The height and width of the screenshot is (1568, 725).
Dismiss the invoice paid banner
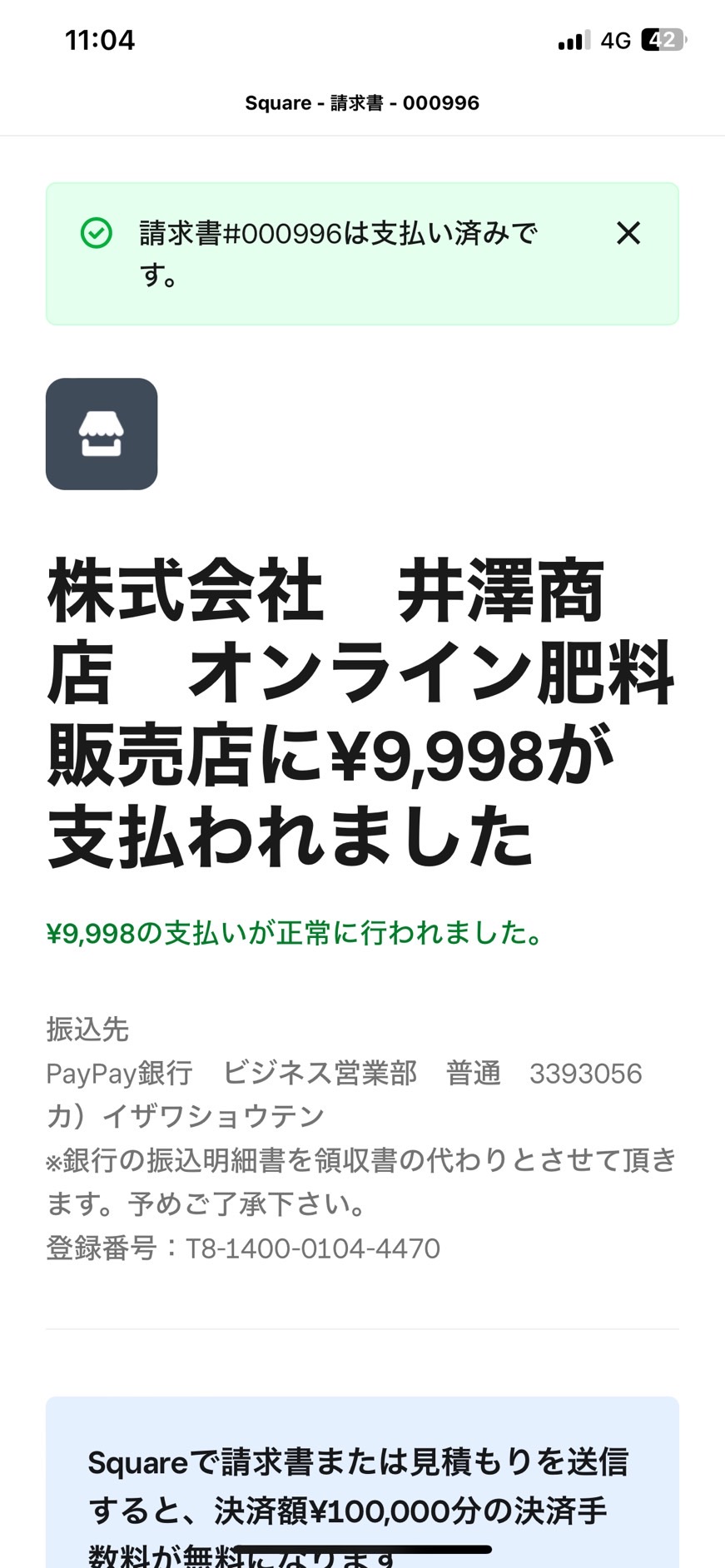pyautogui.click(x=628, y=233)
